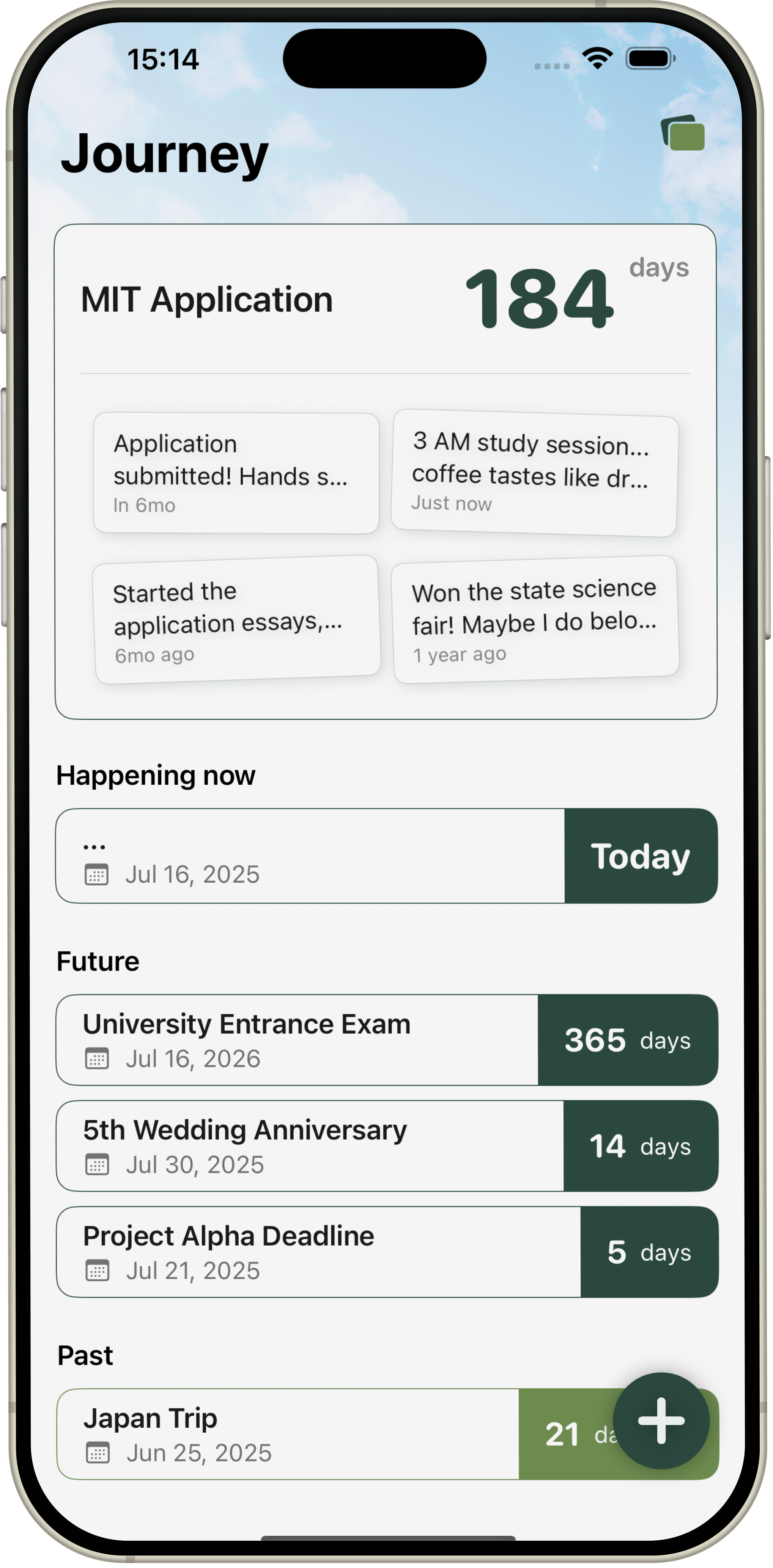The width and height of the screenshot is (773, 1568).
Task: Open the '3 AM study session' note
Action: click(534, 473)
